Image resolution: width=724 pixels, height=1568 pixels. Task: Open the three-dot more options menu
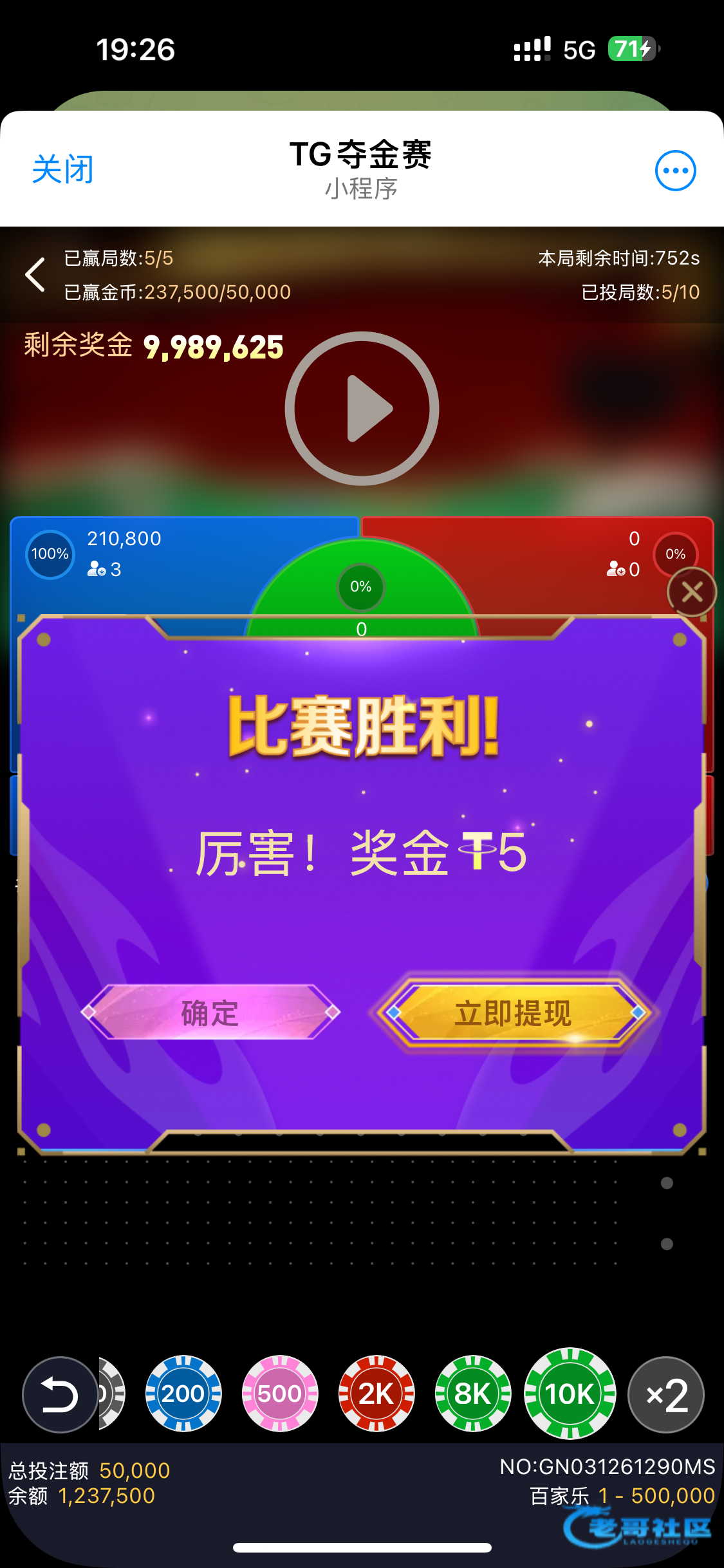[x=675, y=171]
